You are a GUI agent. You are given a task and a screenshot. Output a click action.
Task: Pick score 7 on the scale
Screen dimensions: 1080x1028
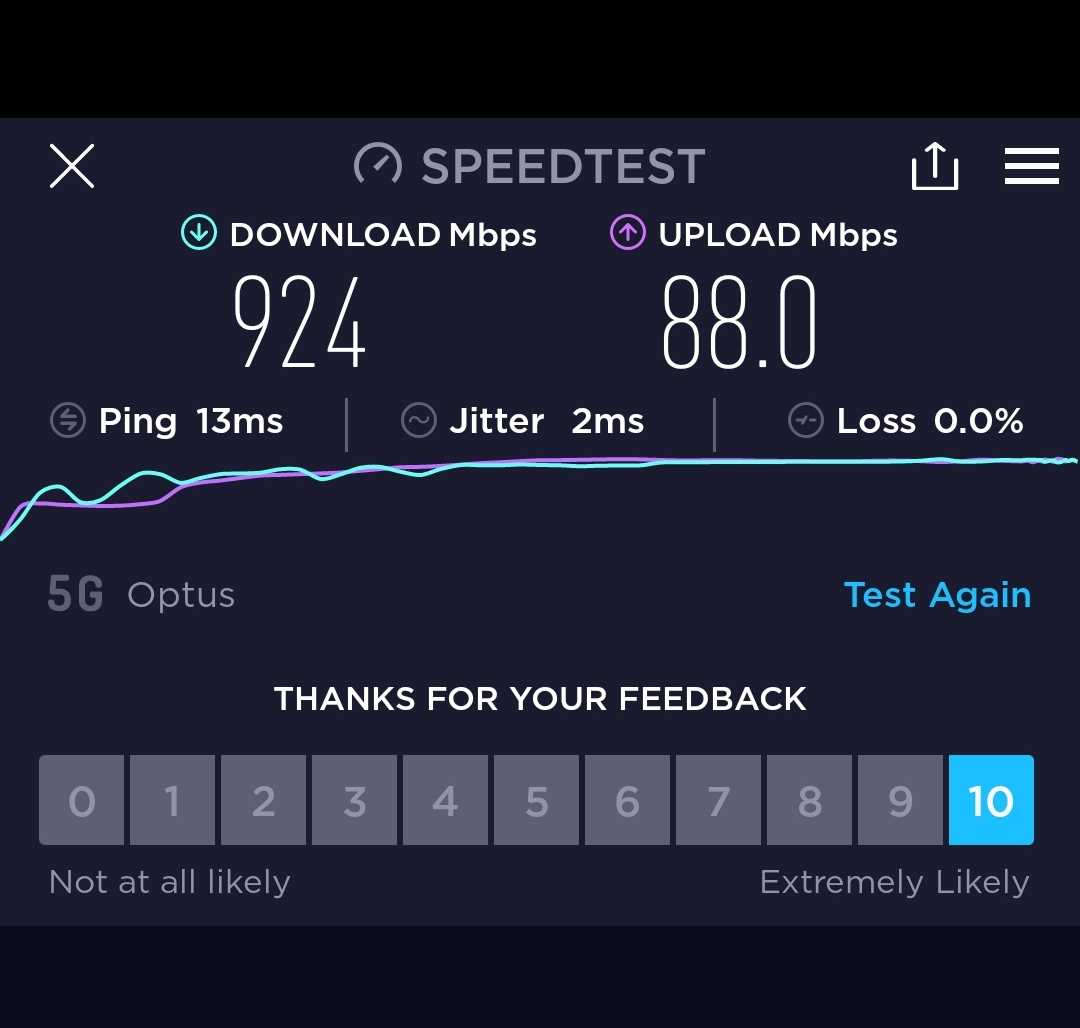tap(718, 800)
